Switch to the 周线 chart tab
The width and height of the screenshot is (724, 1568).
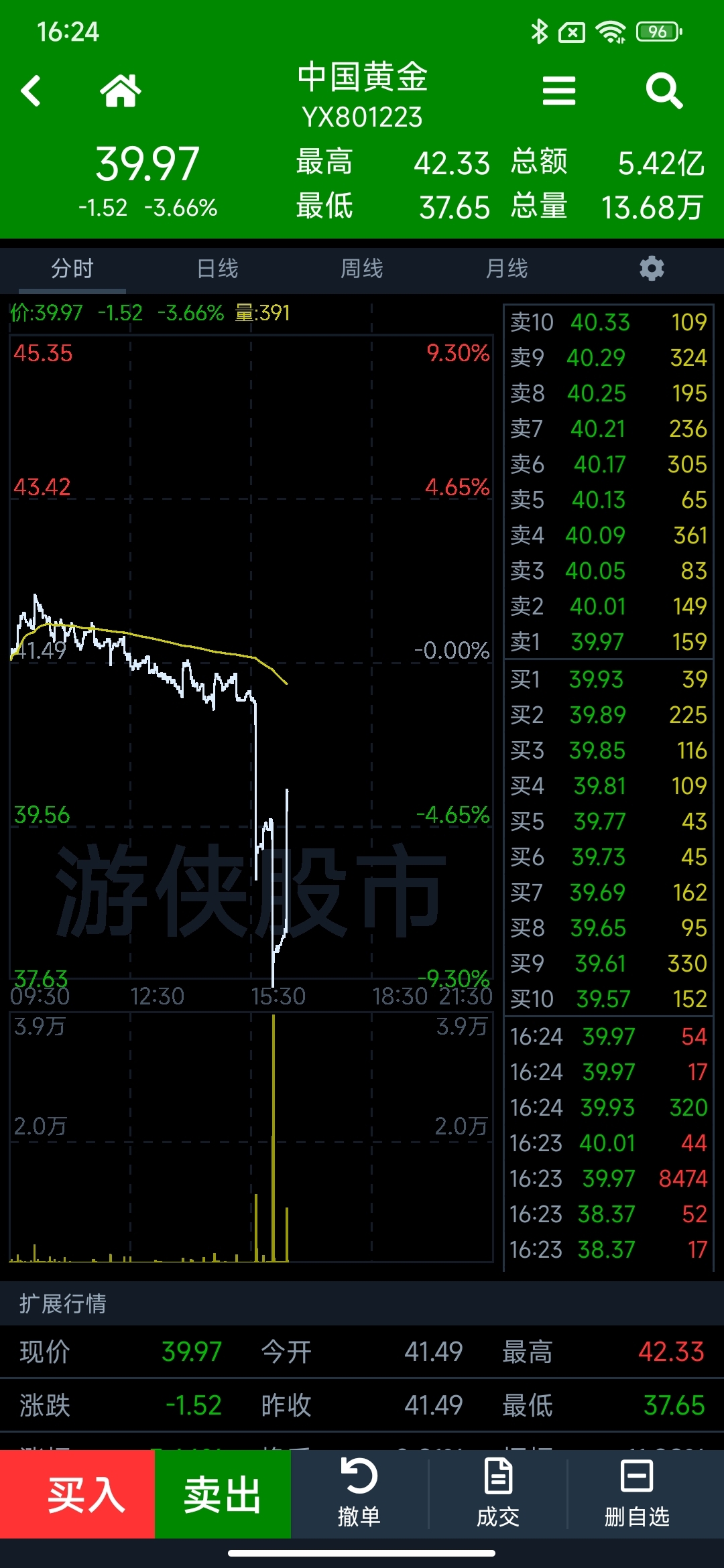click(x=362, y=269)
